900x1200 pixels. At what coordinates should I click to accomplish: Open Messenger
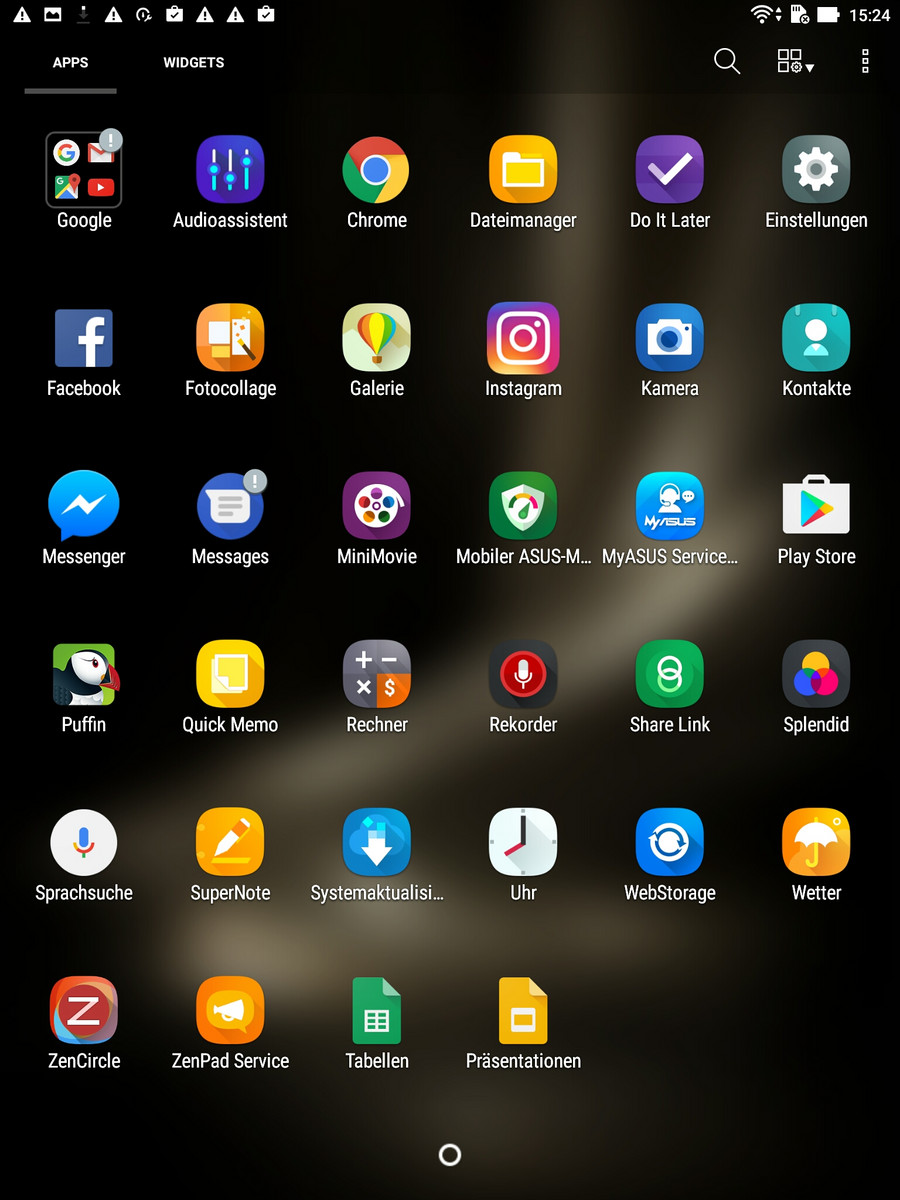(84, 508)
